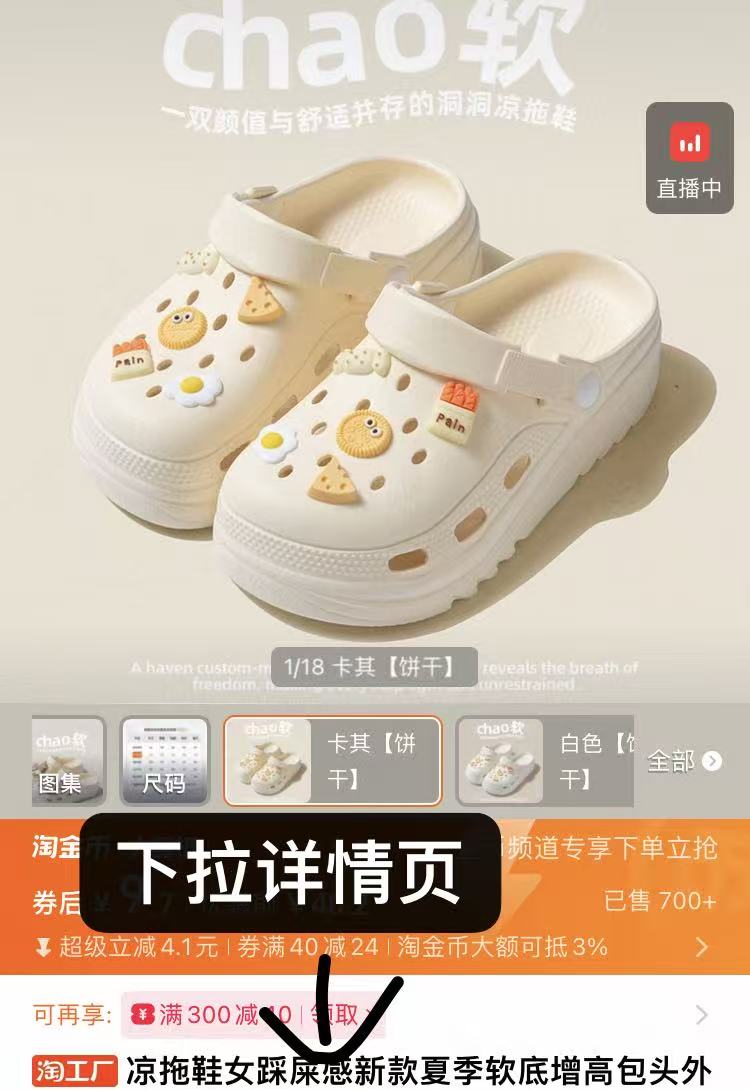Open the 可再享 满300减40 coupon row
Screen dimensions: 750x1090
(x=370, y=1016)
